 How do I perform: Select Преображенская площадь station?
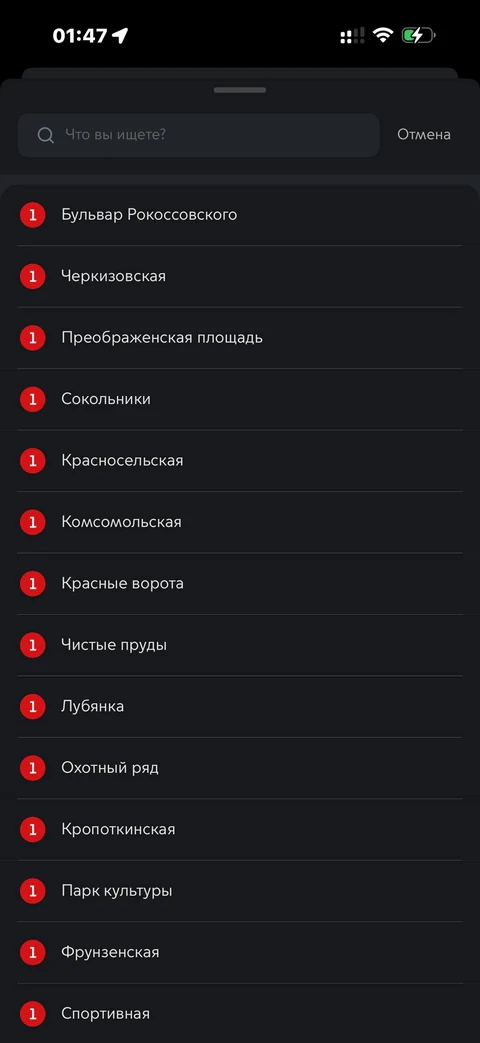pyautogui.click(x=240, y=338)
